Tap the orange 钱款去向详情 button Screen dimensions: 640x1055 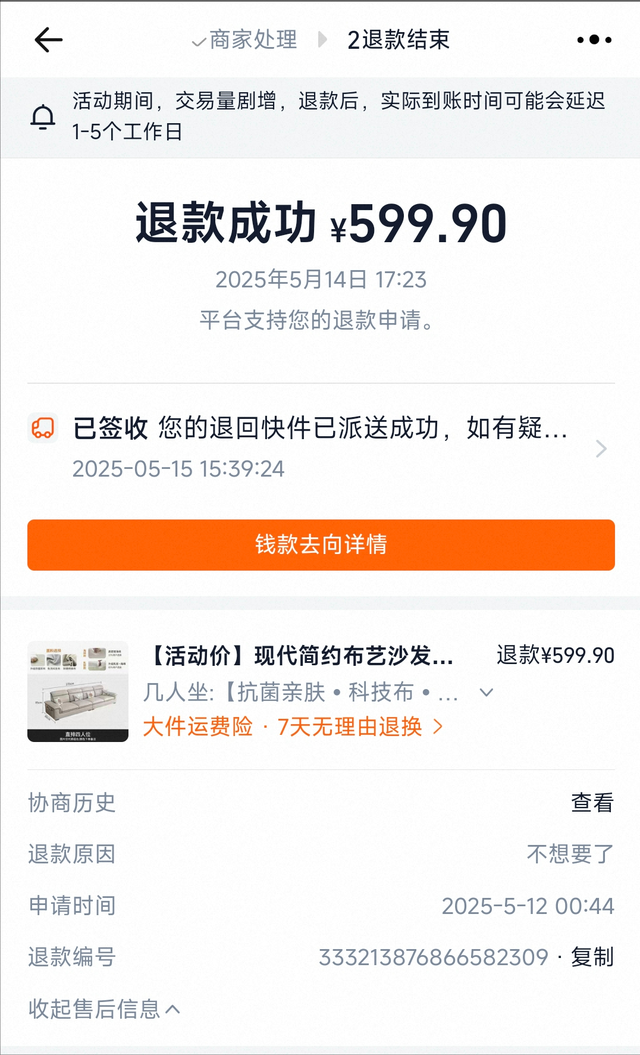pyautogui.click(x=320, y=544)
